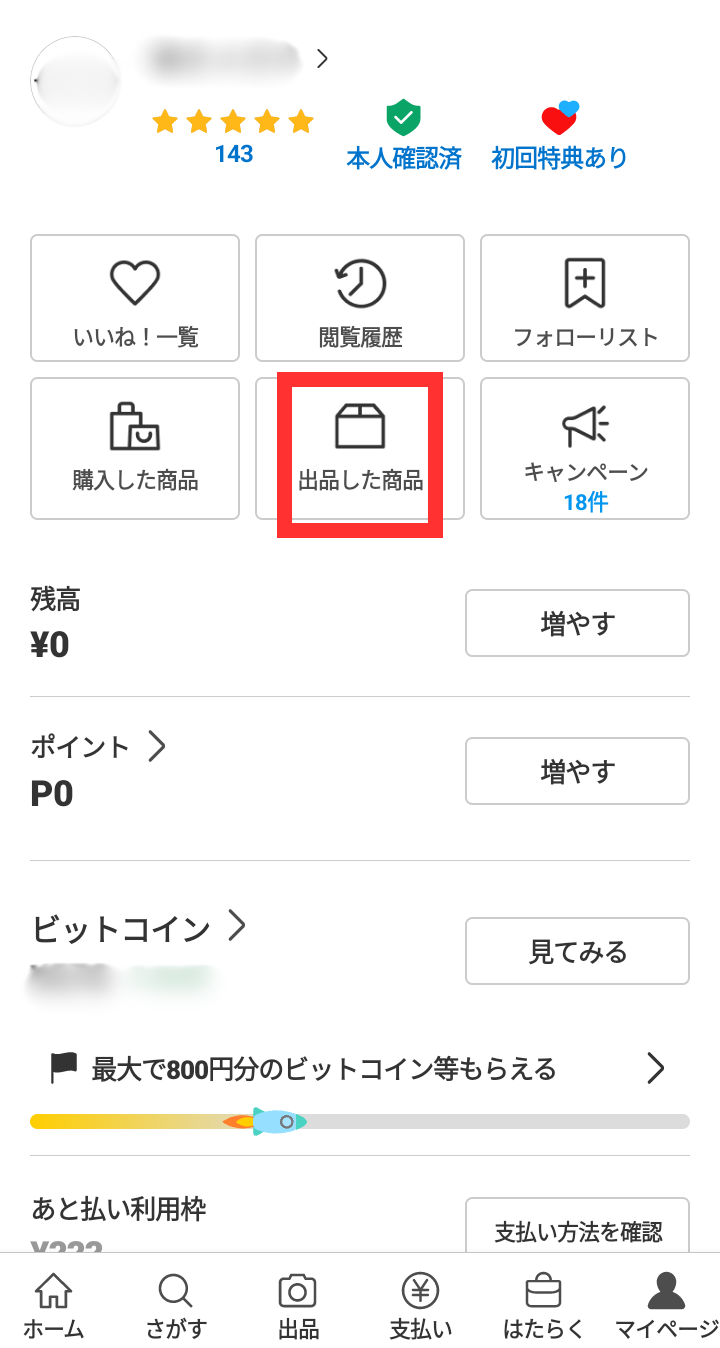The image size is (720, 1348).
Task: Expand the profile name chevron
Action: coord(322,58)
